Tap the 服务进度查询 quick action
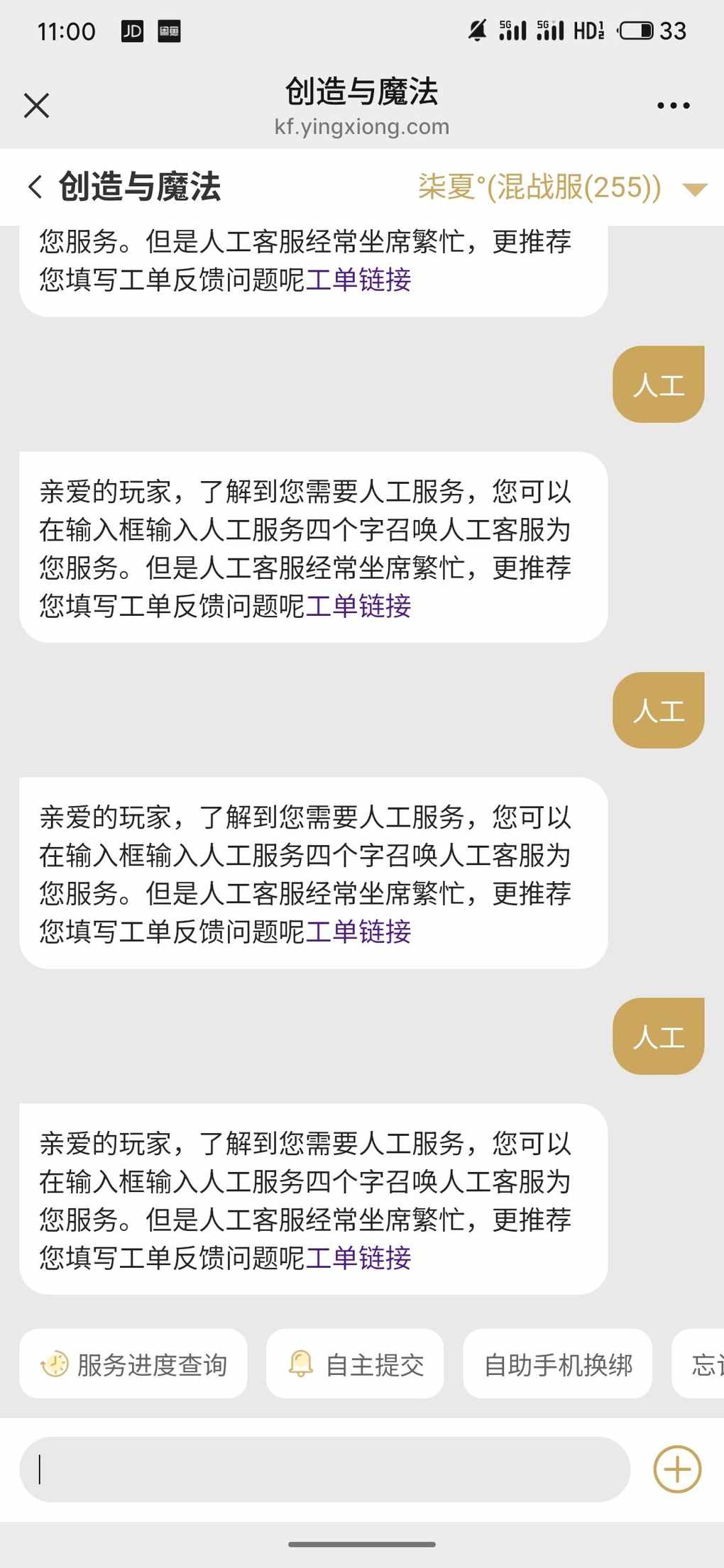 [133, 1364]
